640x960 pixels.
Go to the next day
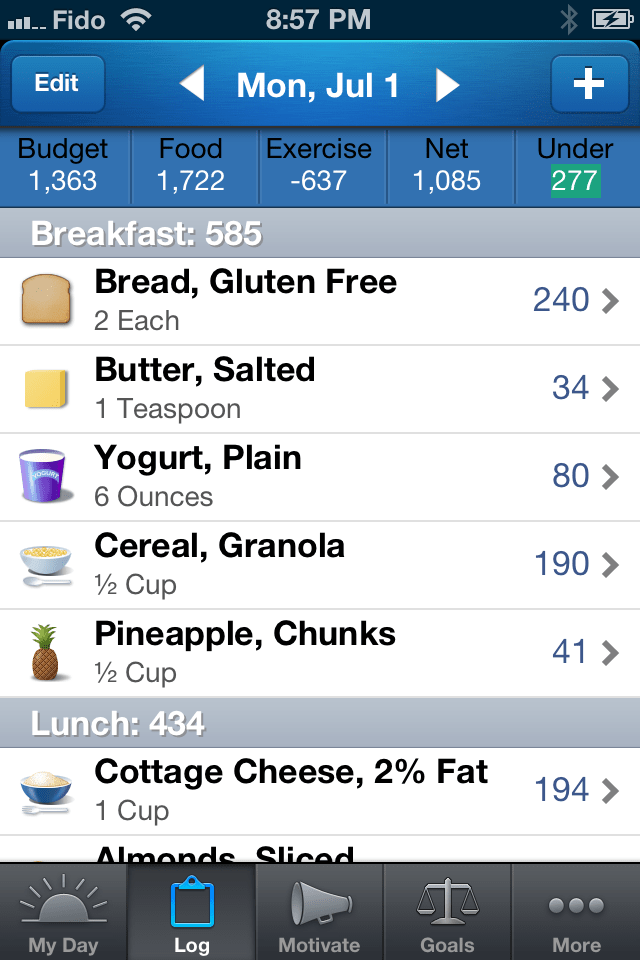pyautogui.click(x=447, y=85)
